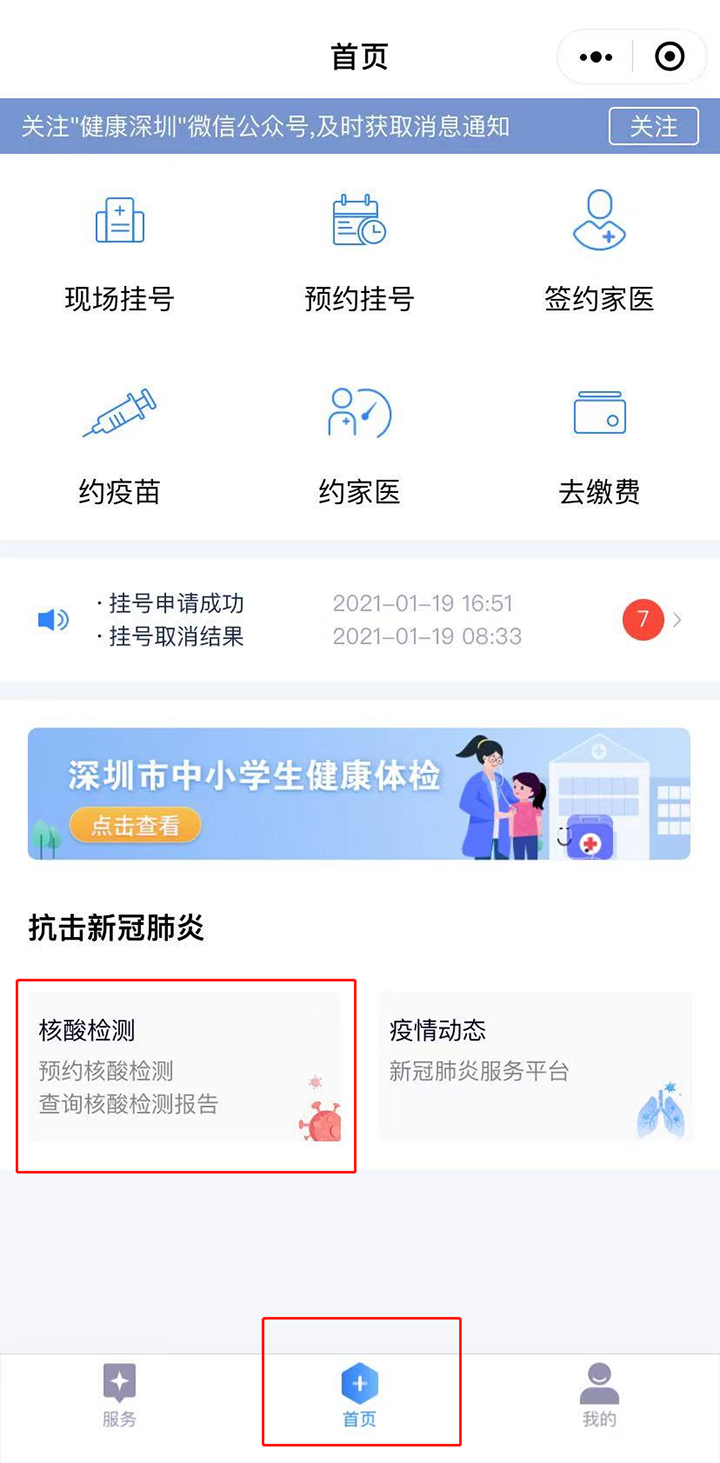The height and width of the screenshot is (1463, 720).
Task: Close the mini program with the circle button
Action: click(x=669, y=57)
